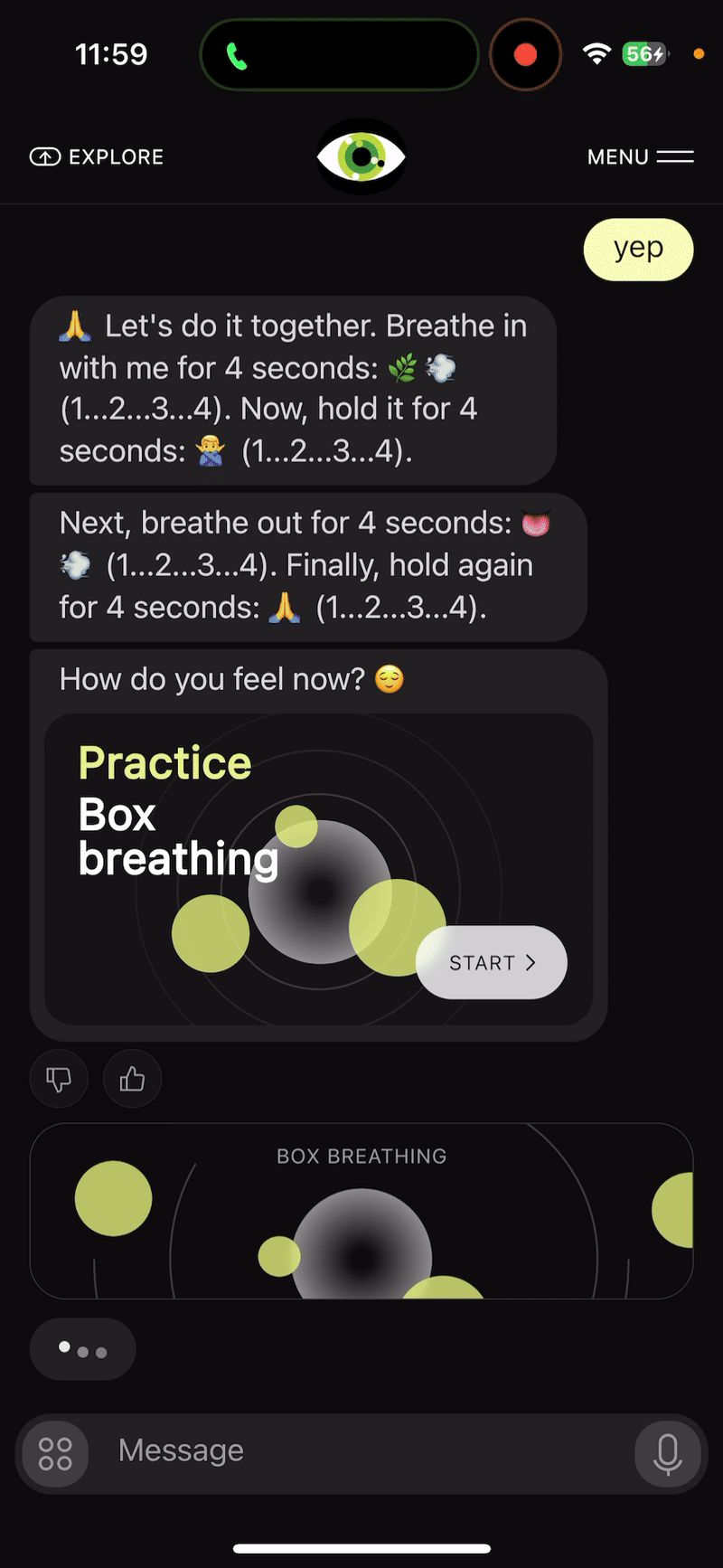Open the Explore section
The height and width of the screenshot is (1568, 723).
coord(97,157)
